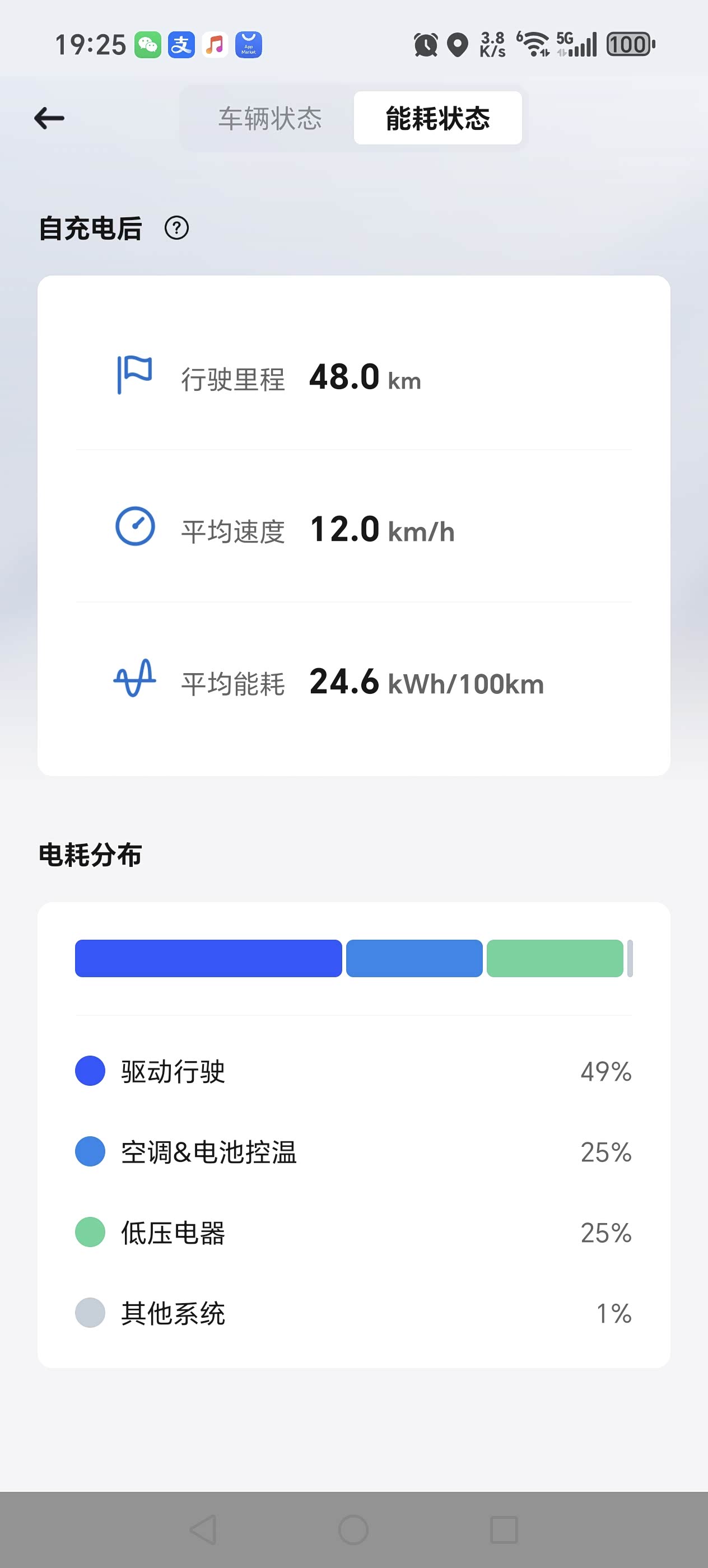Select the 能耗状态 tab
The height and width of the screenshot is (1568, 708).
coord(437,118)
